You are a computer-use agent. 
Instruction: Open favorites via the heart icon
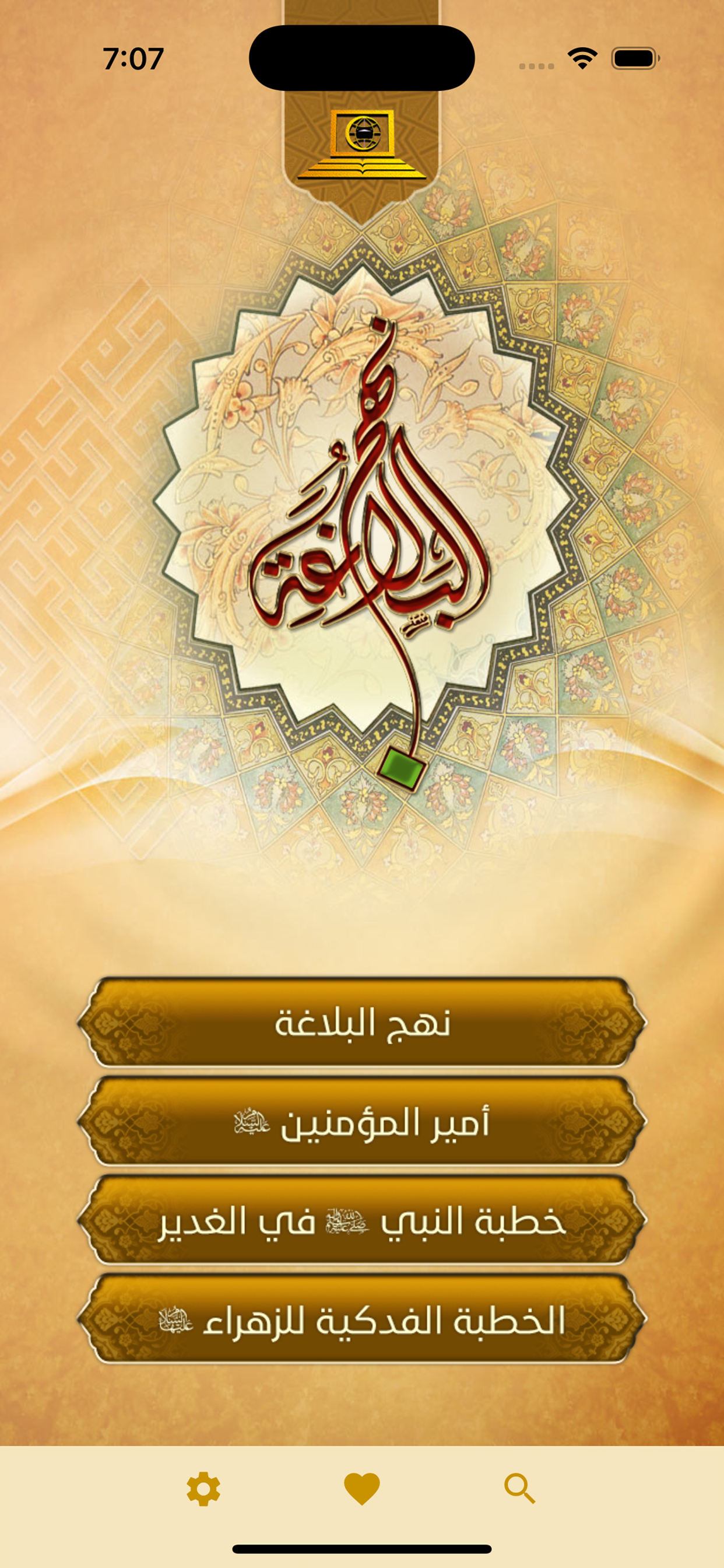pos(362,1489)
